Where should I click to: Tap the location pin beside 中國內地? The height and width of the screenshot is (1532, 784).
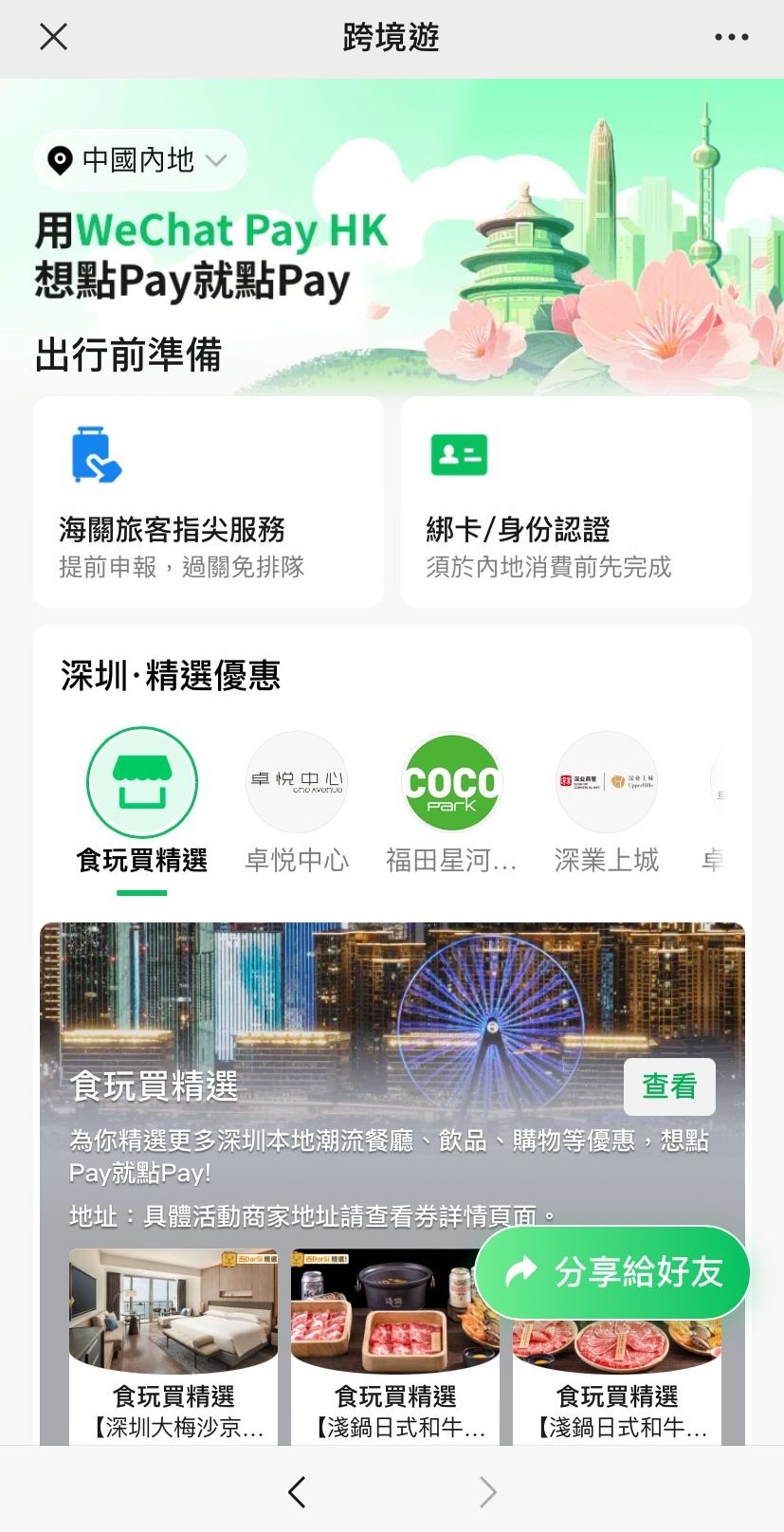click(x=61, y=160)
